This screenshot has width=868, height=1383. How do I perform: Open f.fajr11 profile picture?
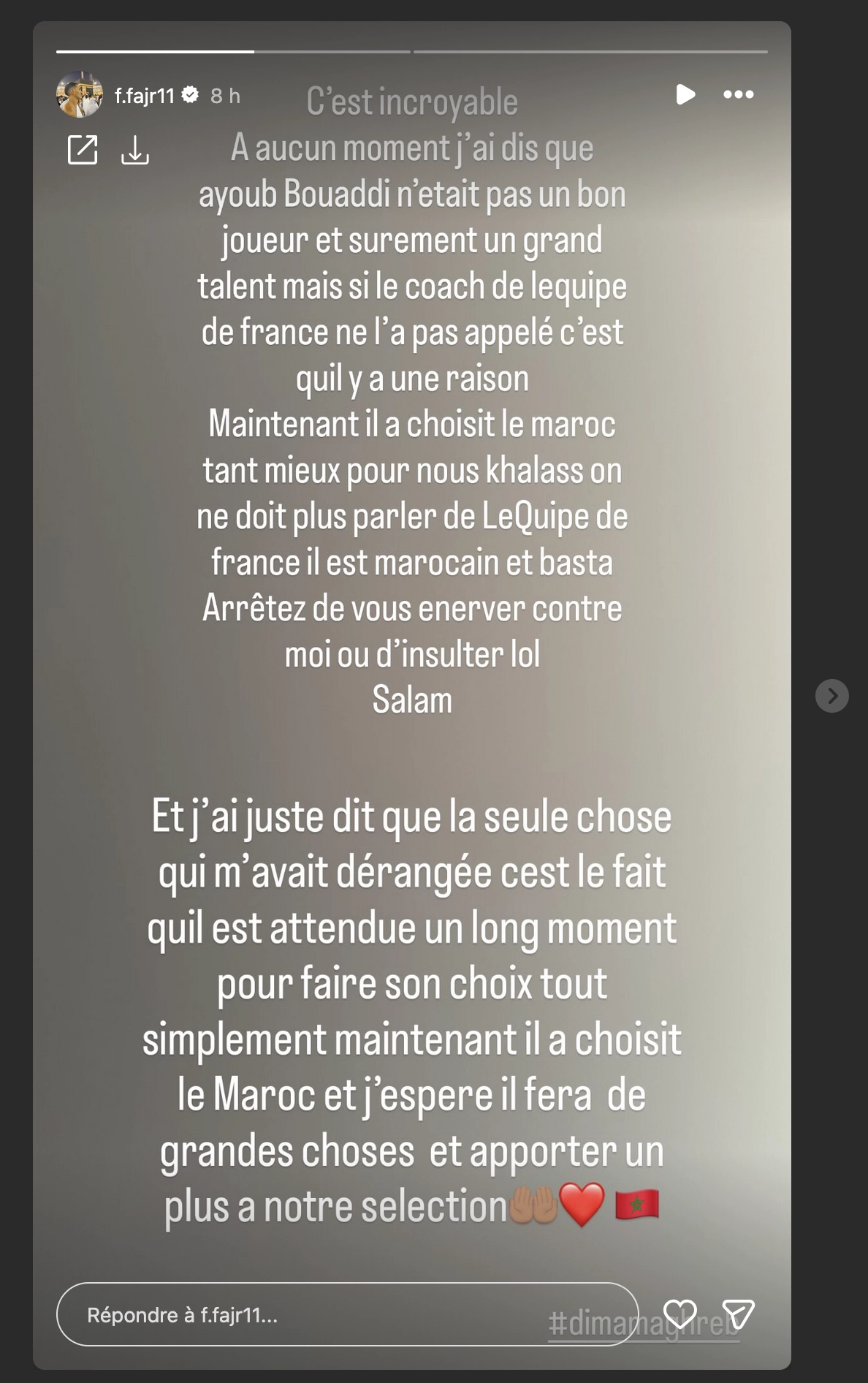[x=80, y=94]
